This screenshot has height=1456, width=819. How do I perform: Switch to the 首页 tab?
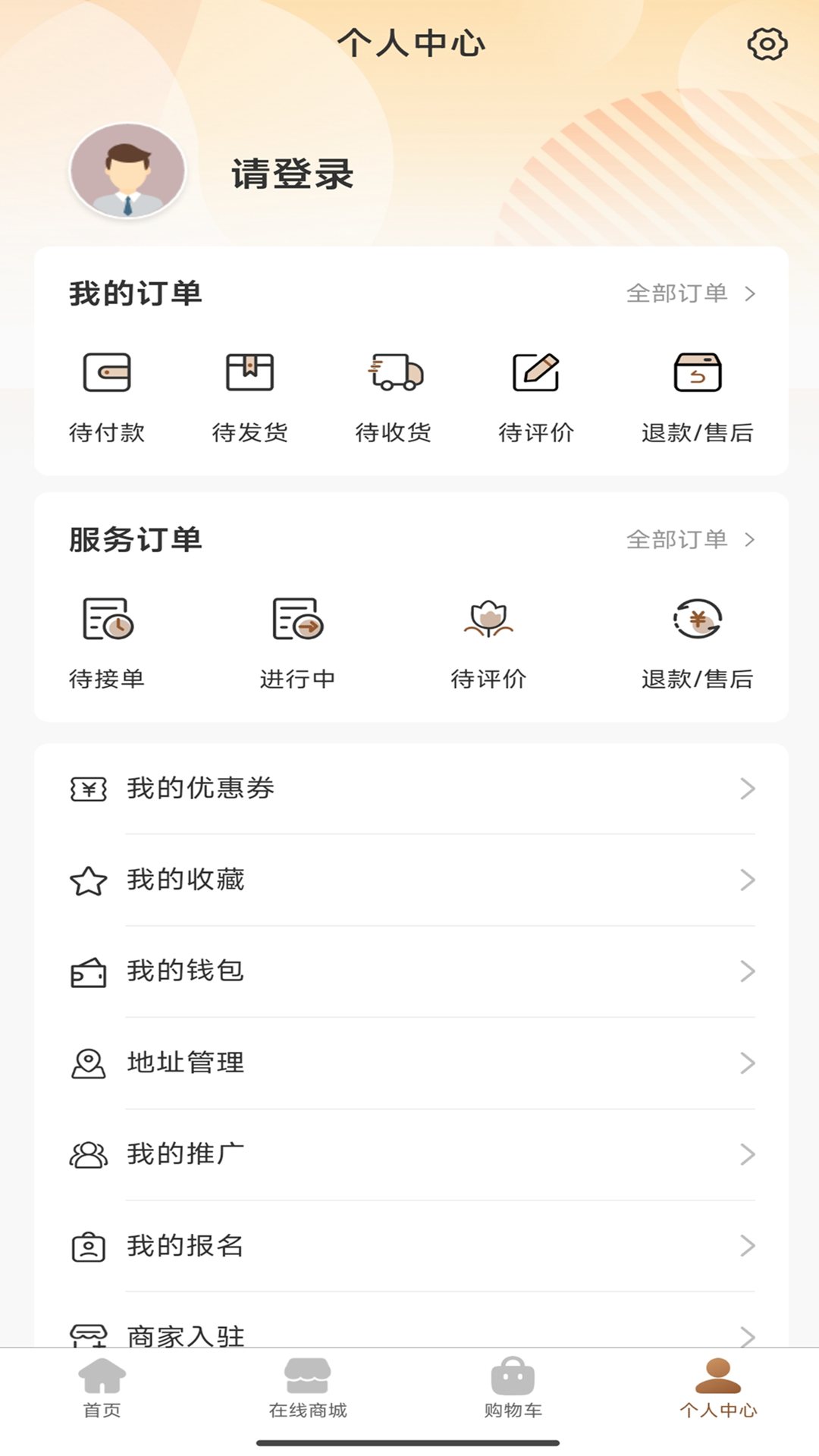(x=102, y=1389)
